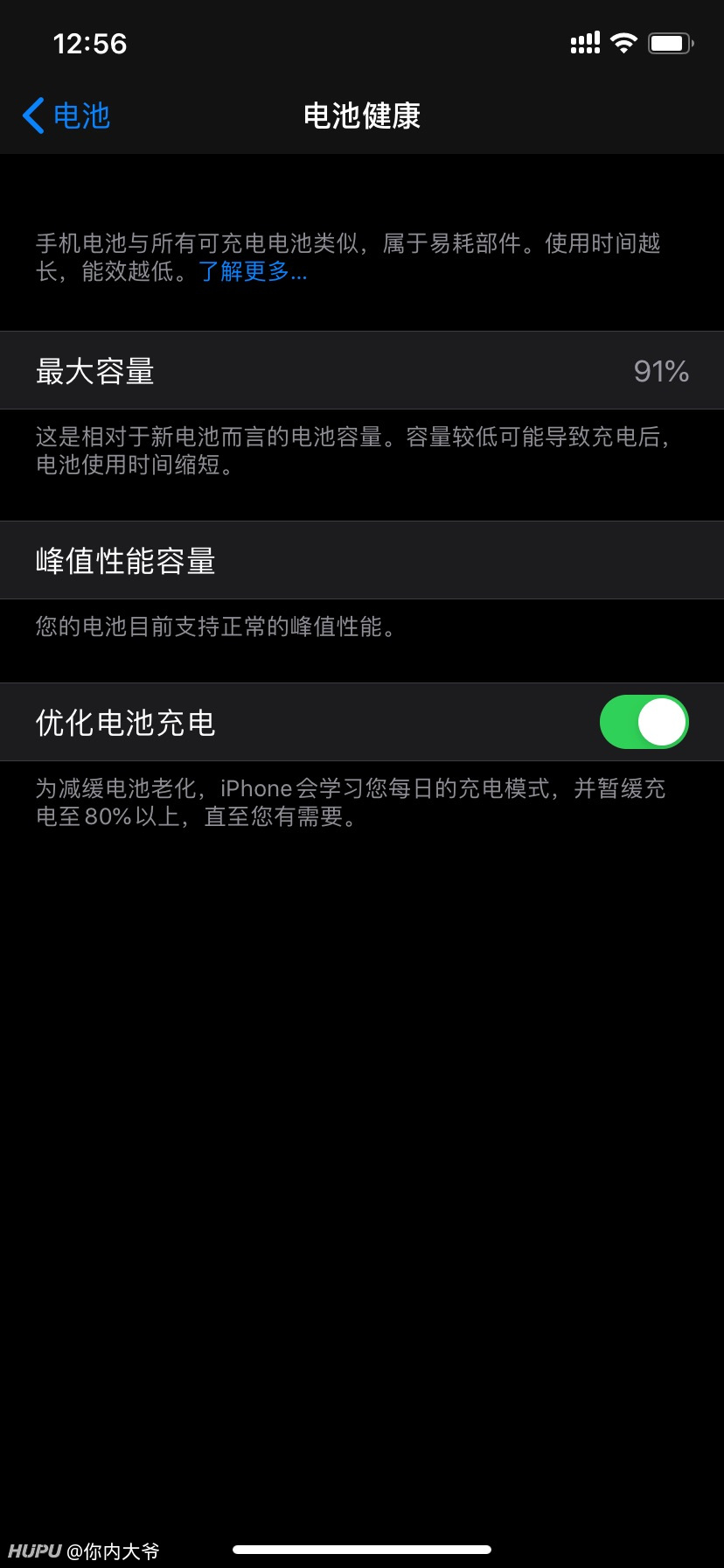724x1568 pixels.
Task: Turn off the 优化电池充电 switch
Action: (x=644, y=722)
